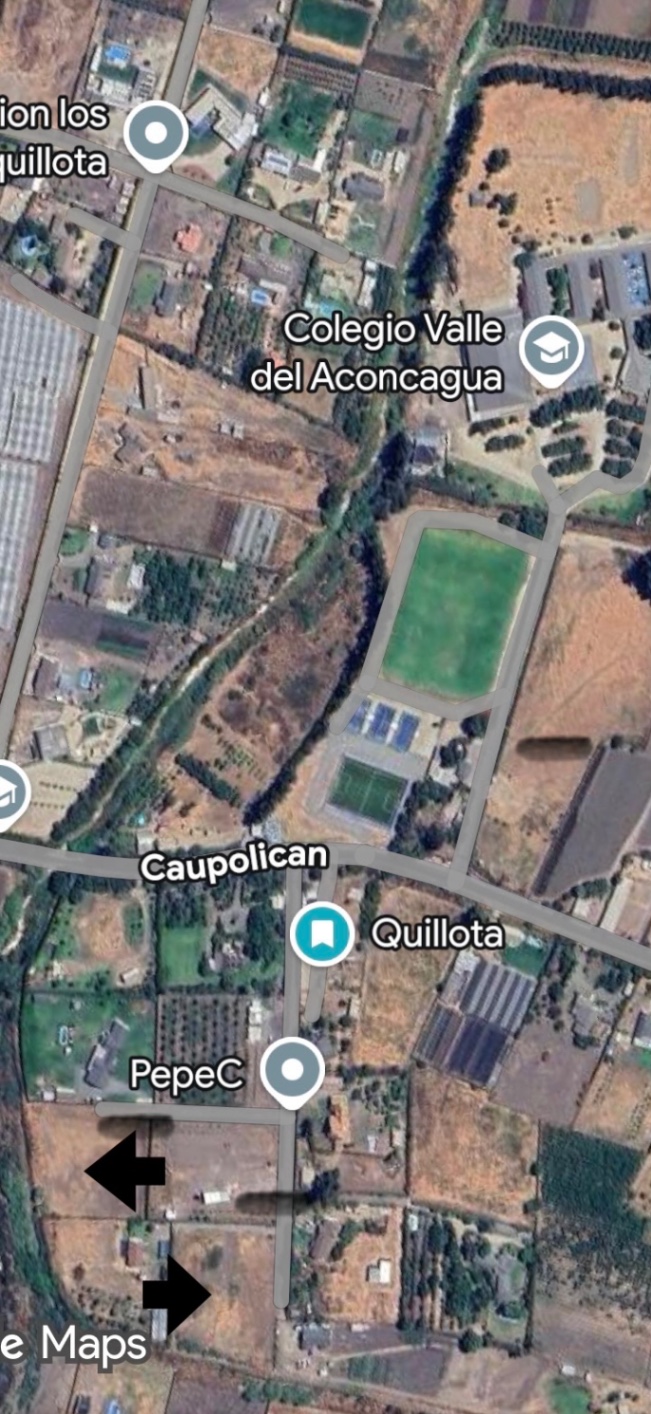Tap the PepeC location pin

[x=292, y=1071]
